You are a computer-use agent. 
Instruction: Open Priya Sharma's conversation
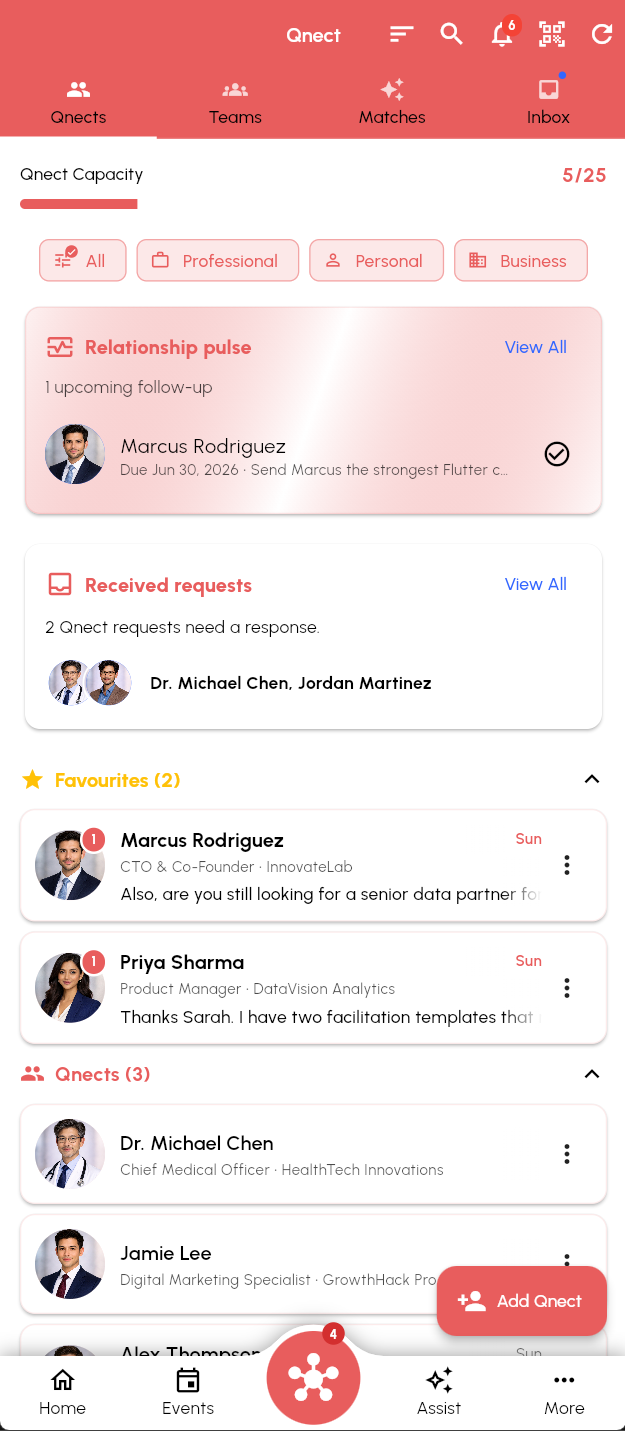tap(313, 988)
